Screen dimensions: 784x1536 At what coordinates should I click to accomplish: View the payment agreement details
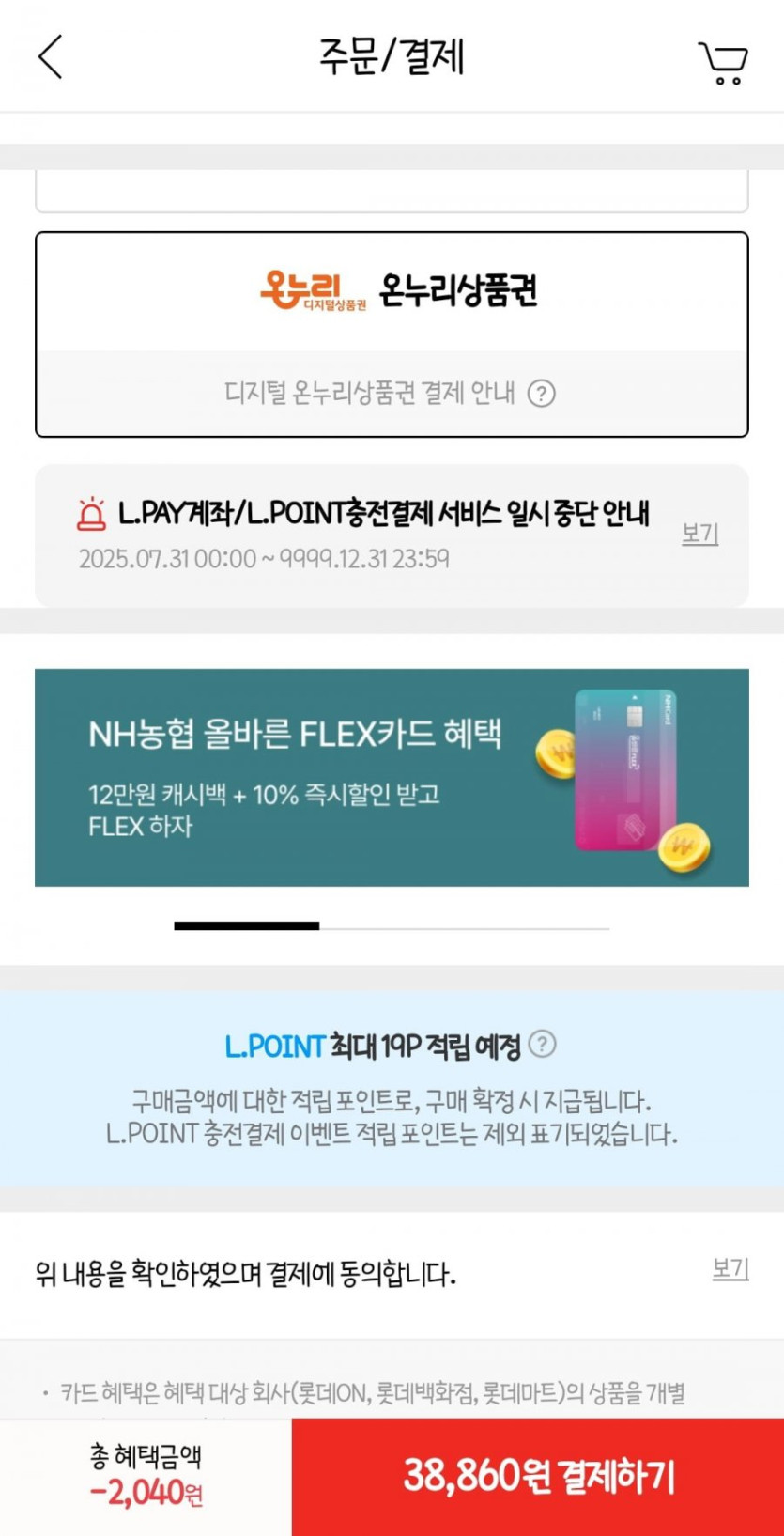click(x=730, y=1268)
